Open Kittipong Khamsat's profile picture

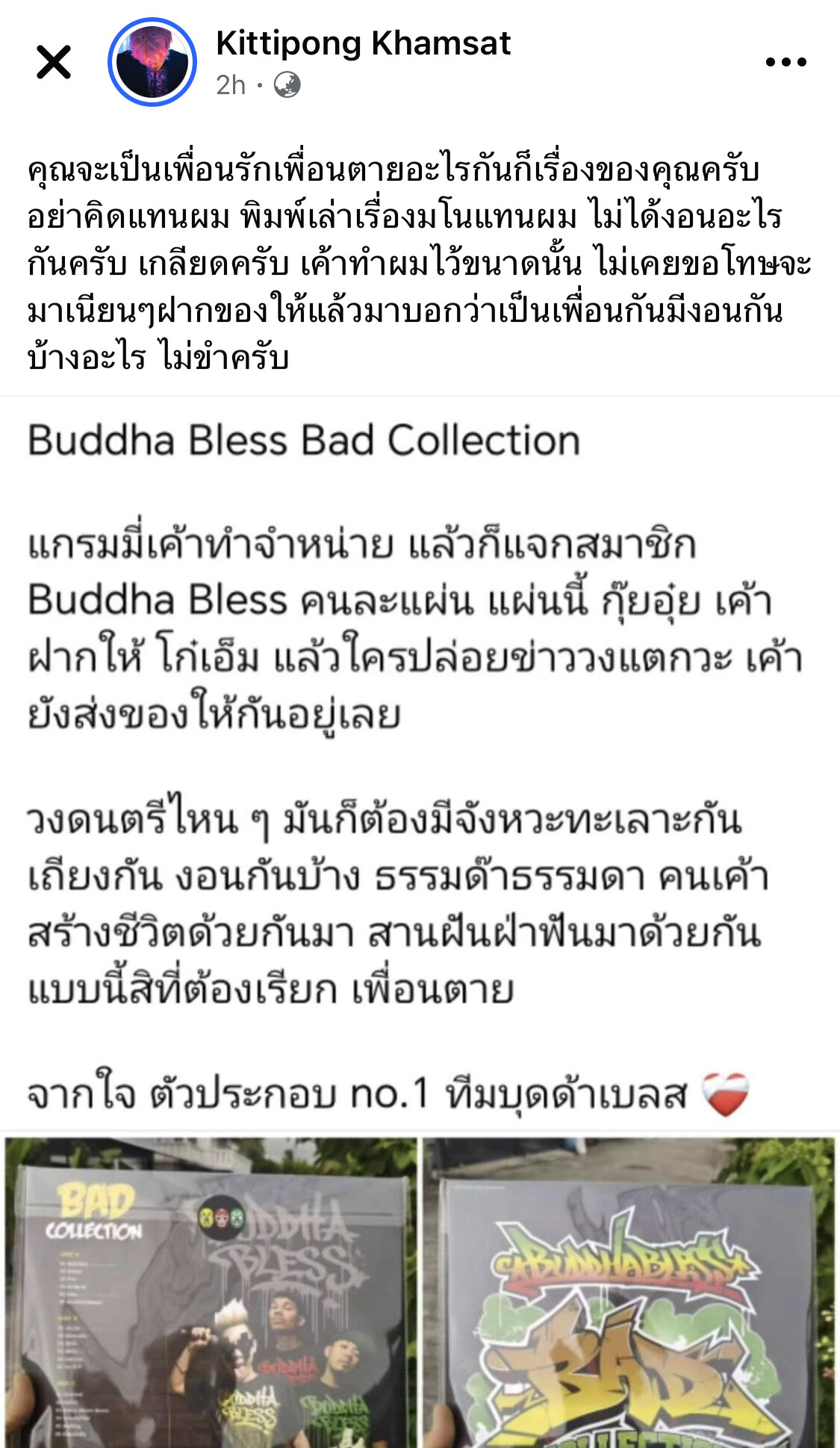pyautogui.click(x=152, y=62)
